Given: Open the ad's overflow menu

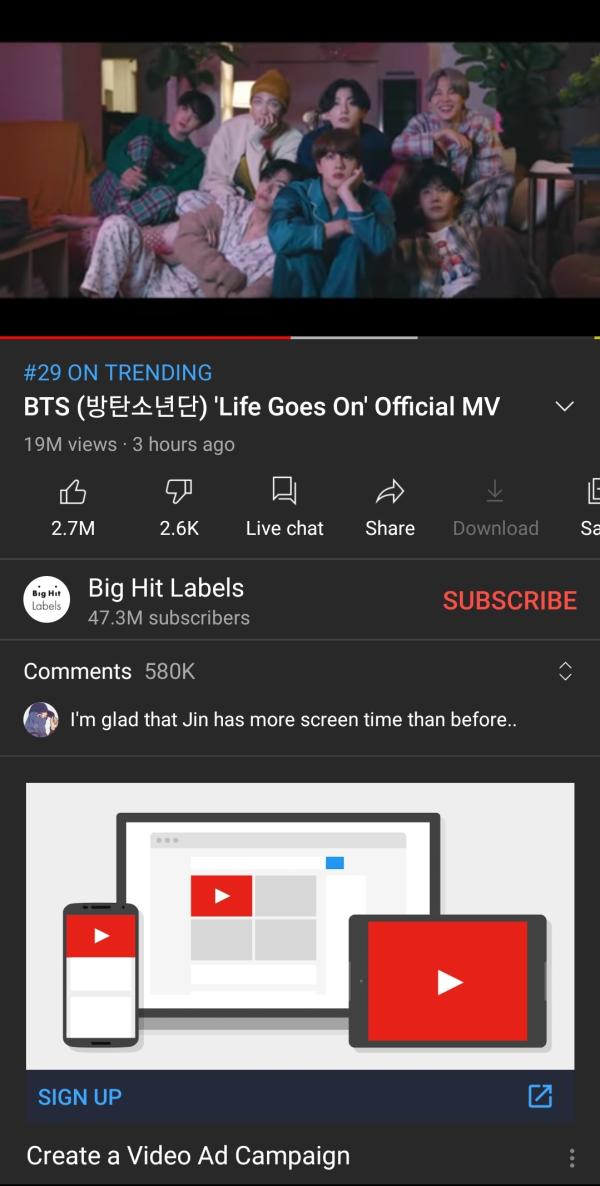Looking at the screenshot, I should click(x=571, y=1157).
